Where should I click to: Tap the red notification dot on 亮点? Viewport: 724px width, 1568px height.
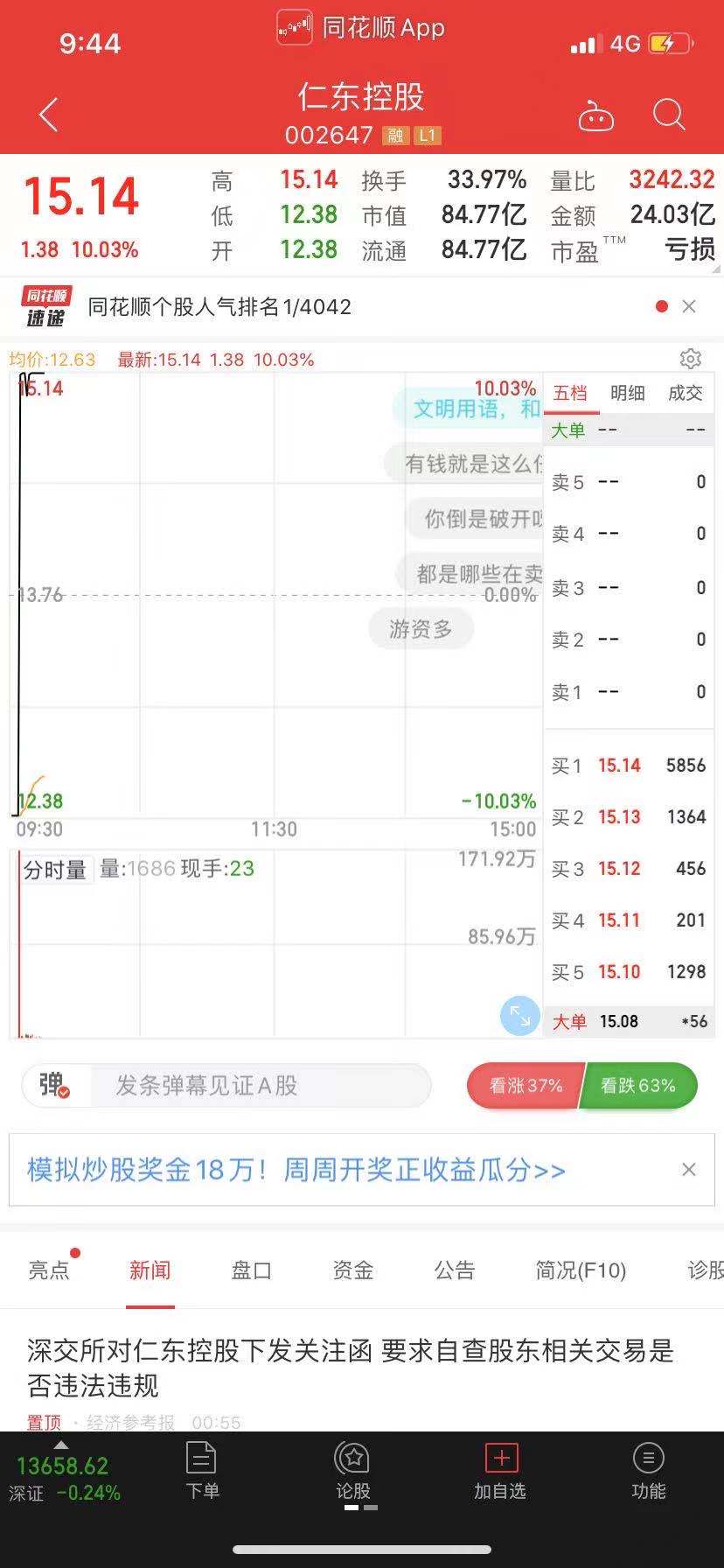click(x=76, y=1253)
